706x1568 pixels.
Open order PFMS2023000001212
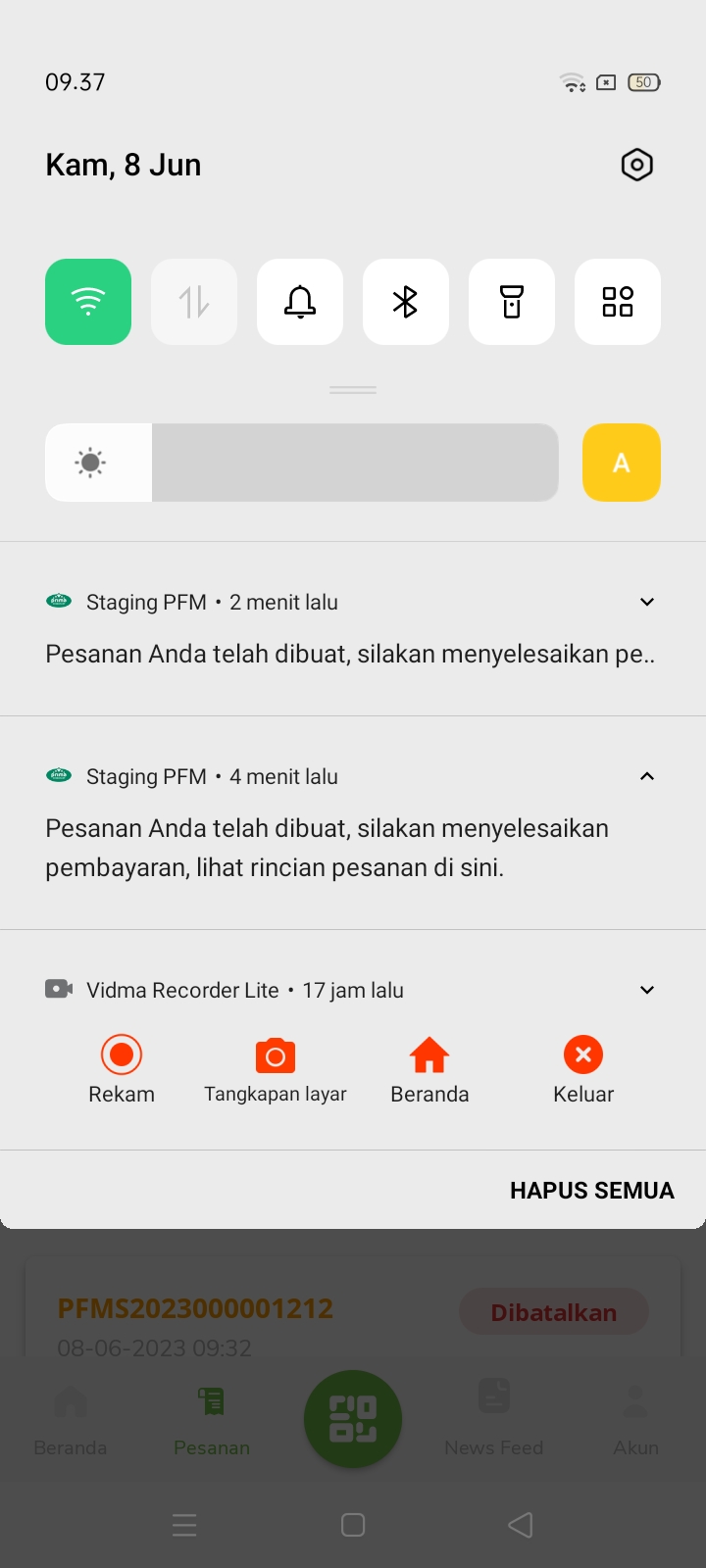pos(194,1308)
